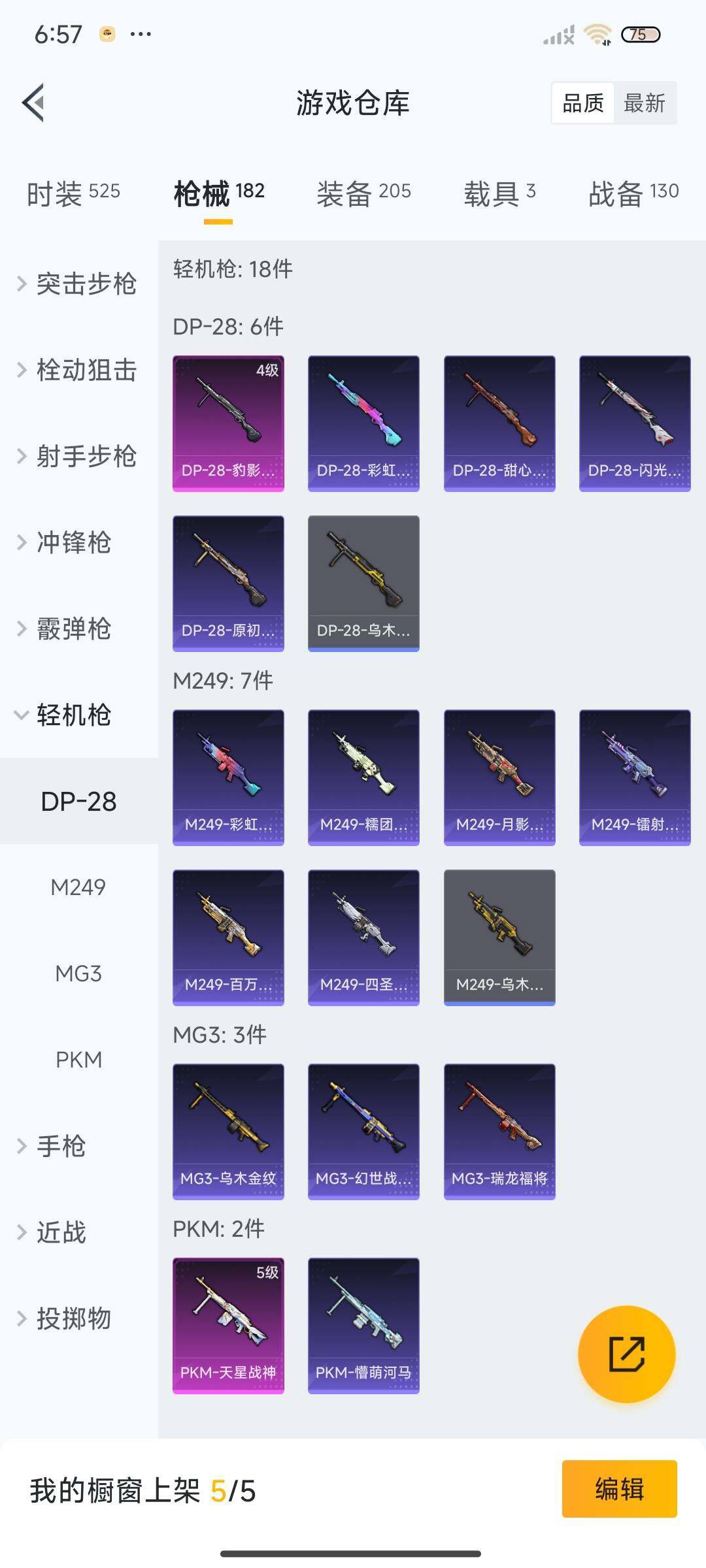The height and width of the screenshot is (1568, 706).
Task: Select PKM in the sidebar
Action: [78, 1060]
